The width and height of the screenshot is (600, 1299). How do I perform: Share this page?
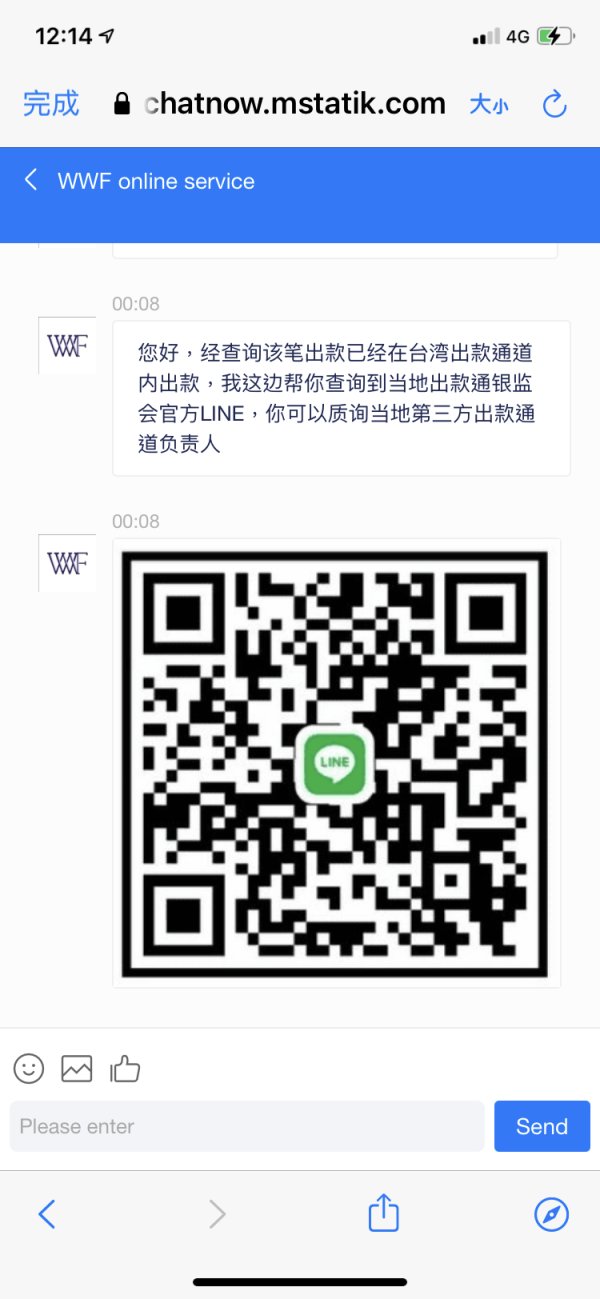pos(384,1213)
